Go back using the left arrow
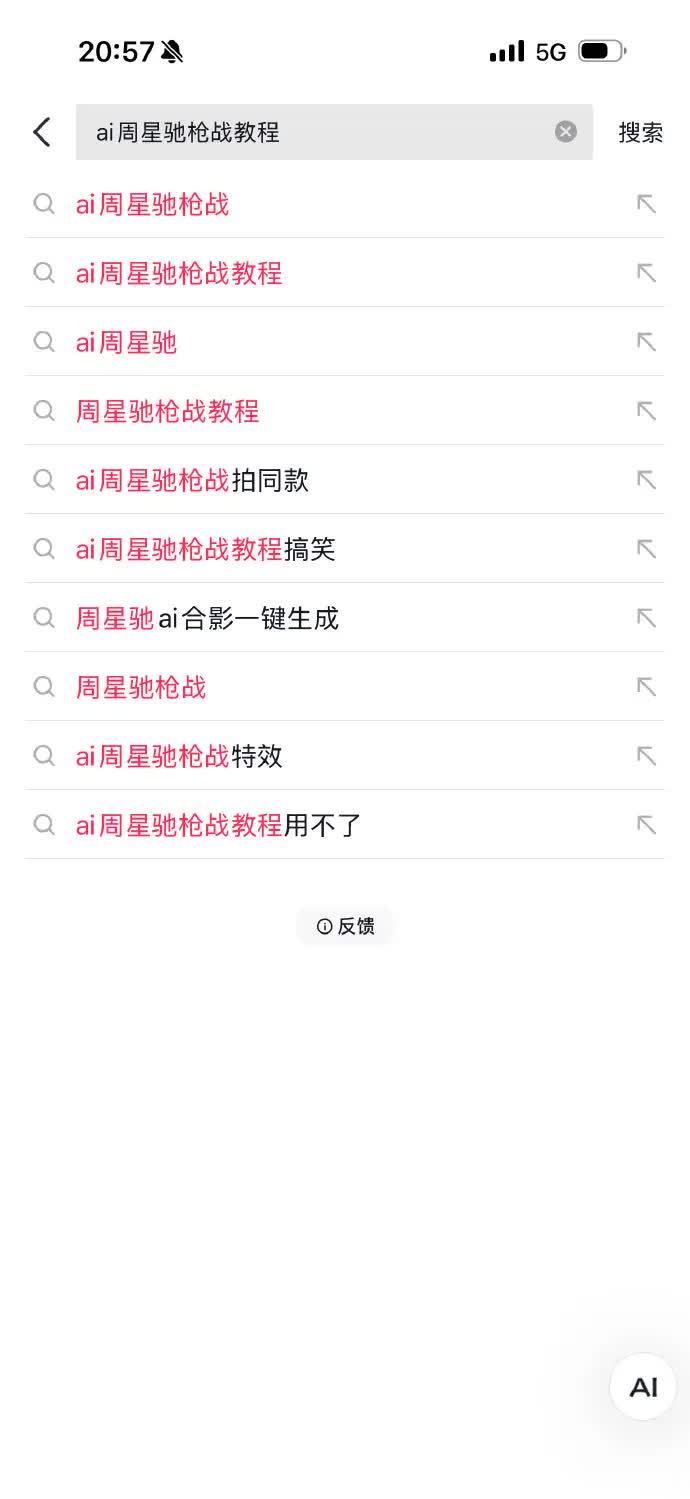Screen dimensions: 690x1499 42,132
